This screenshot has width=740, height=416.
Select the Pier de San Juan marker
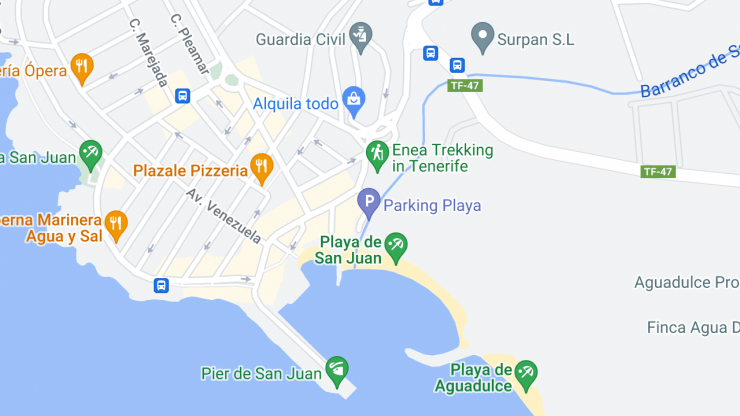coord(337,371)
